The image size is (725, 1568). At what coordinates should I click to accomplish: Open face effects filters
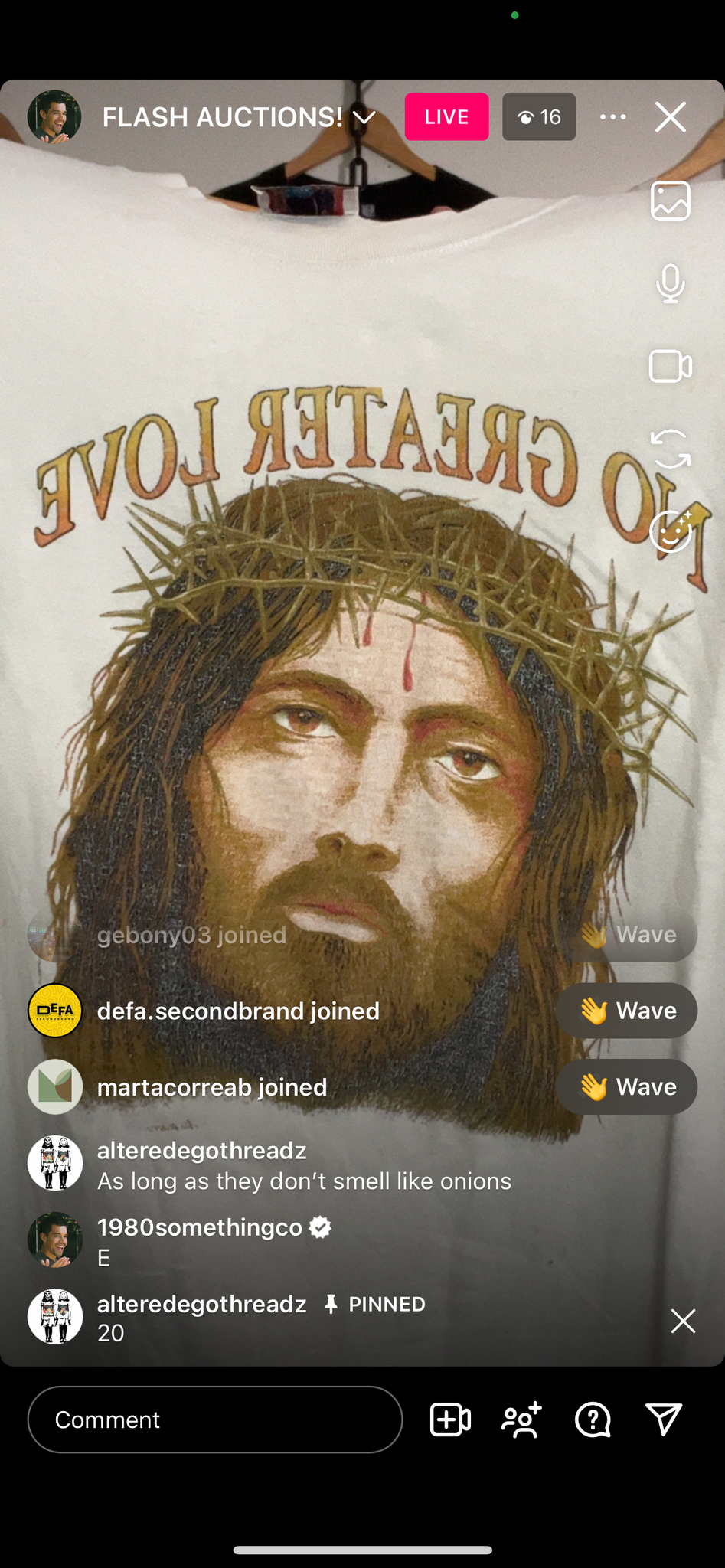pos(670,531)
